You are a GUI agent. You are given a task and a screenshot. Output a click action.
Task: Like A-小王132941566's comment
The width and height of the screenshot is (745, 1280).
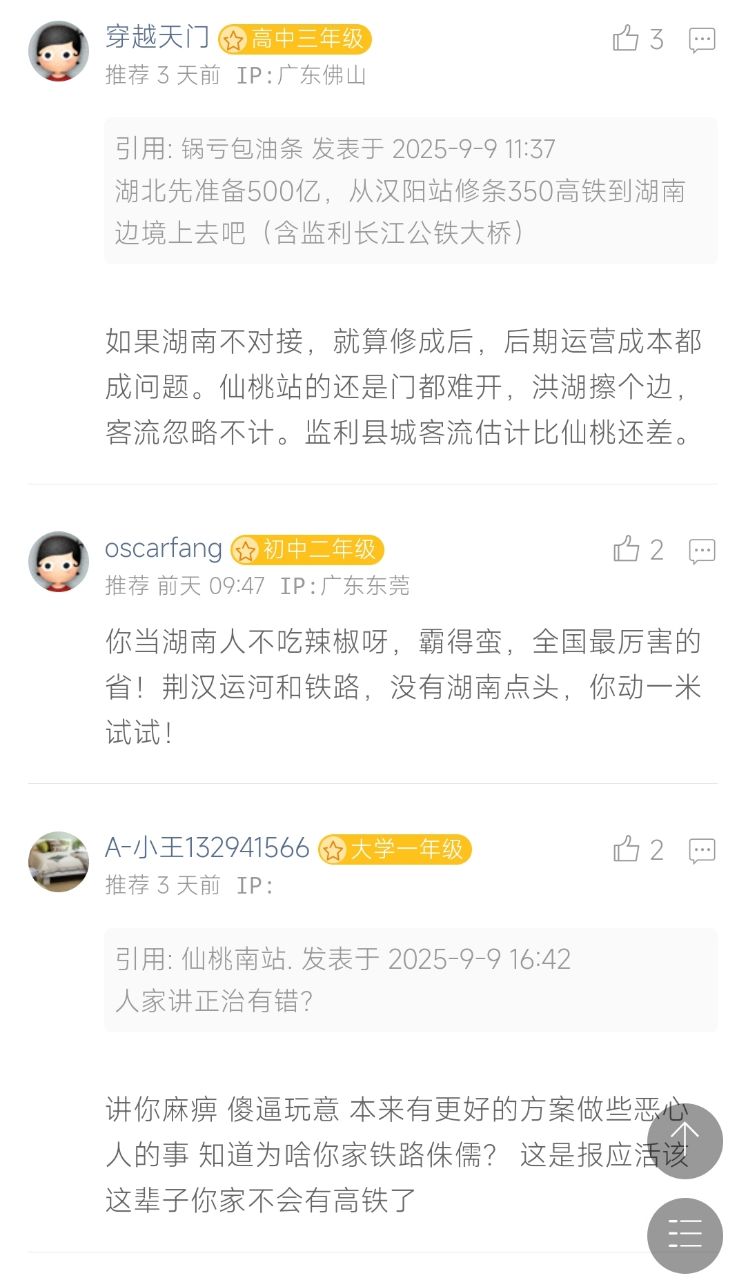(627, 849)
